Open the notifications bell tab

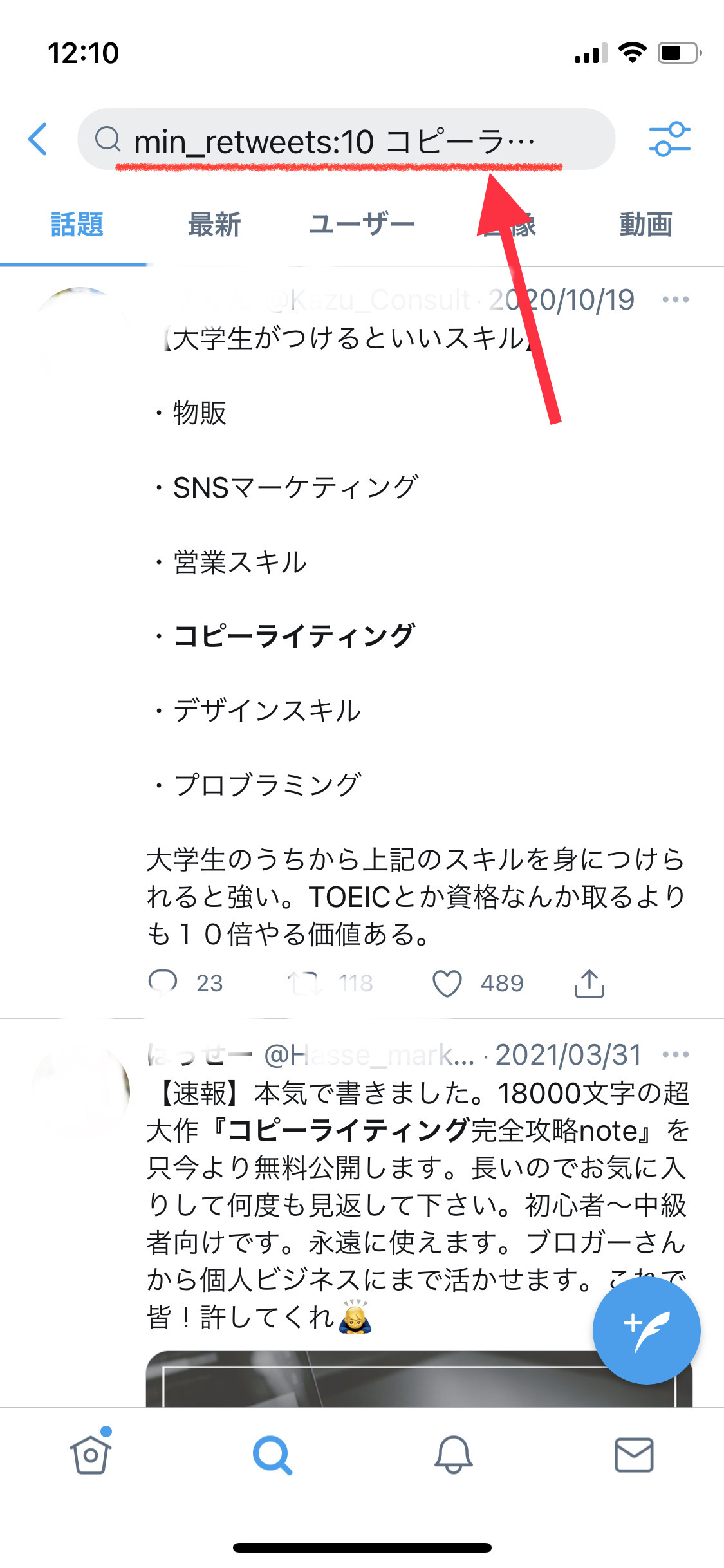[x=454, y=1455]
